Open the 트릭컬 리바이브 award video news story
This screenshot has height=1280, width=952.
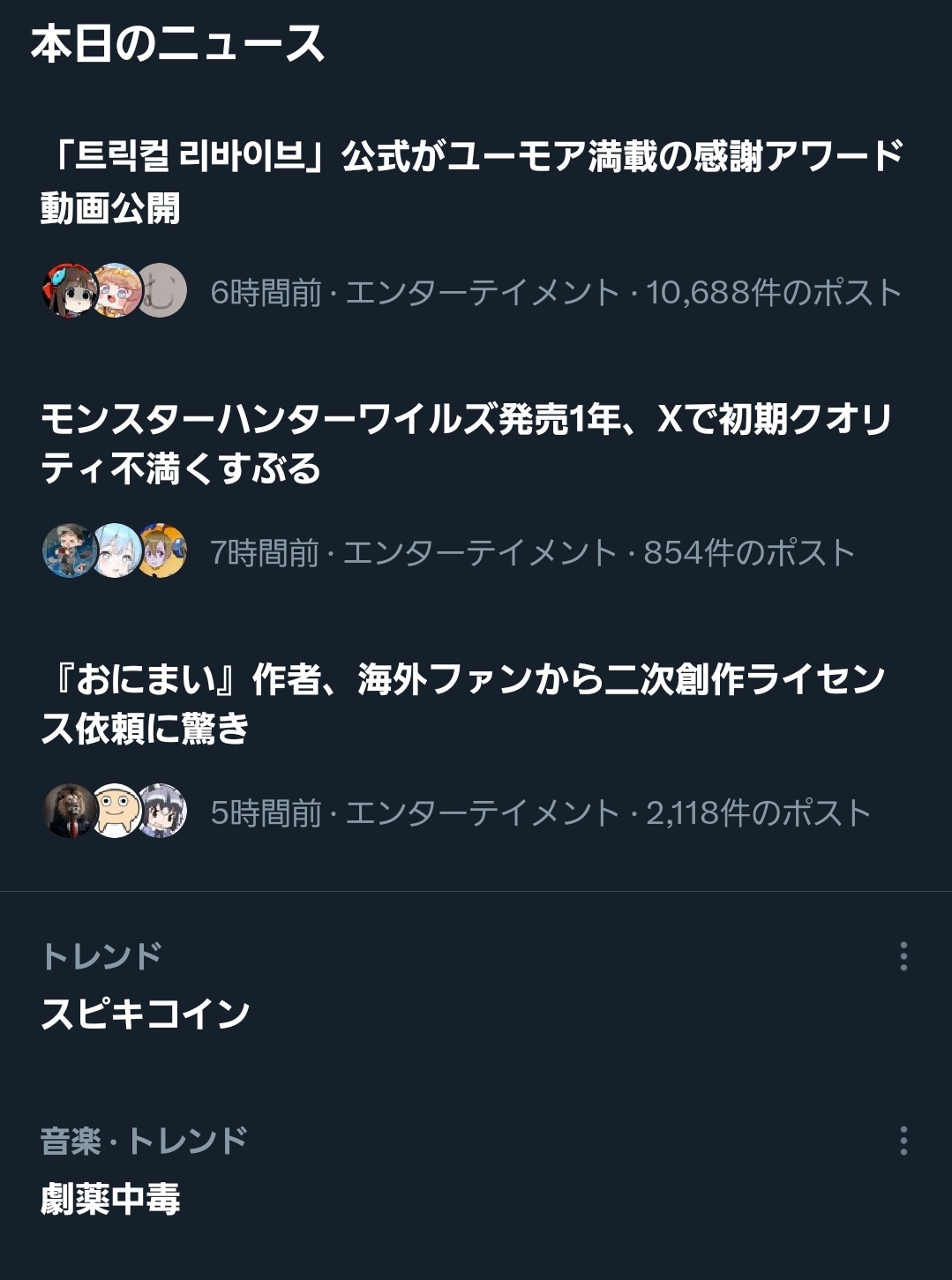coord(472,182)
